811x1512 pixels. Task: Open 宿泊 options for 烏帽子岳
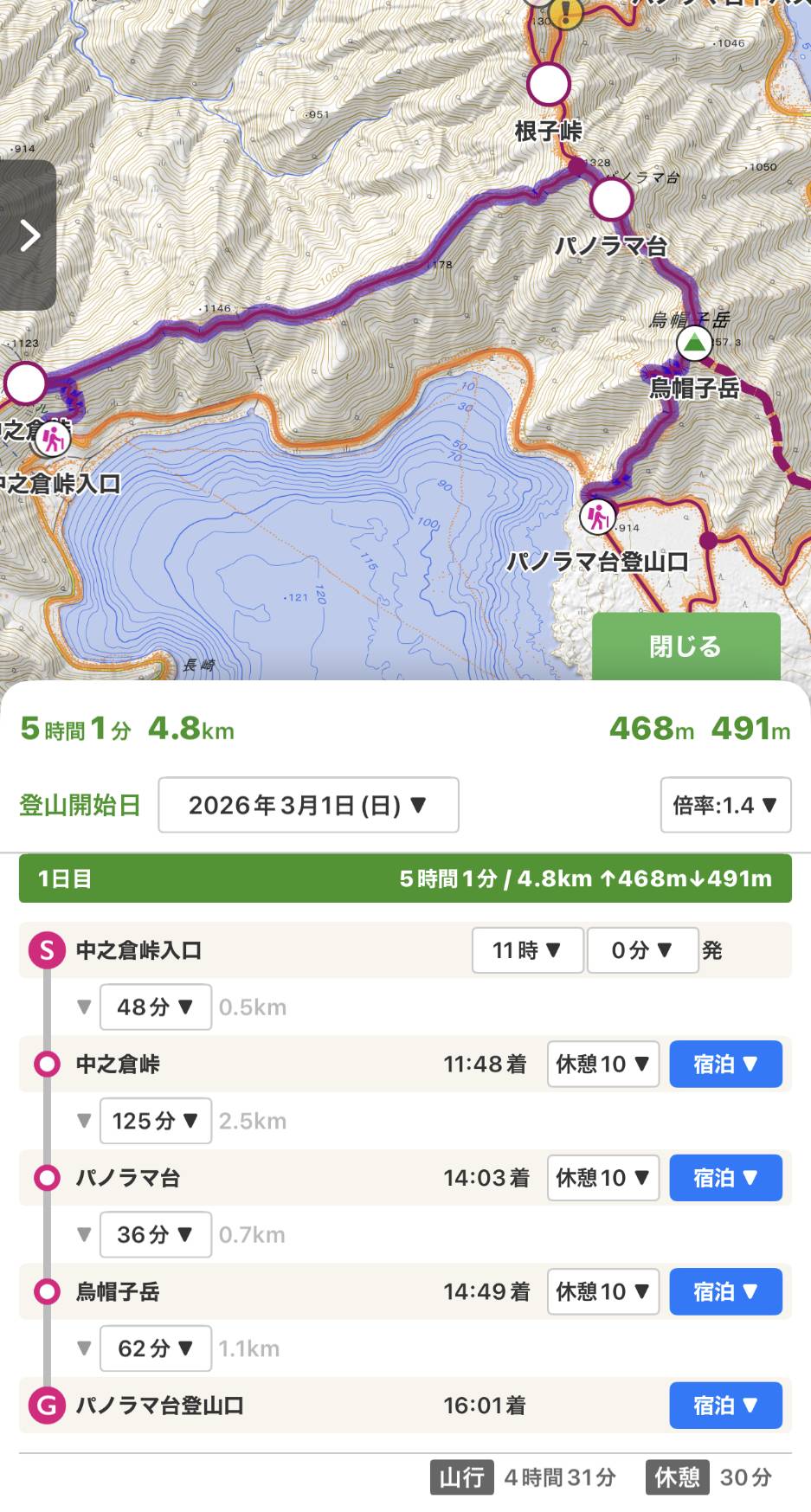pos(725,1291)
